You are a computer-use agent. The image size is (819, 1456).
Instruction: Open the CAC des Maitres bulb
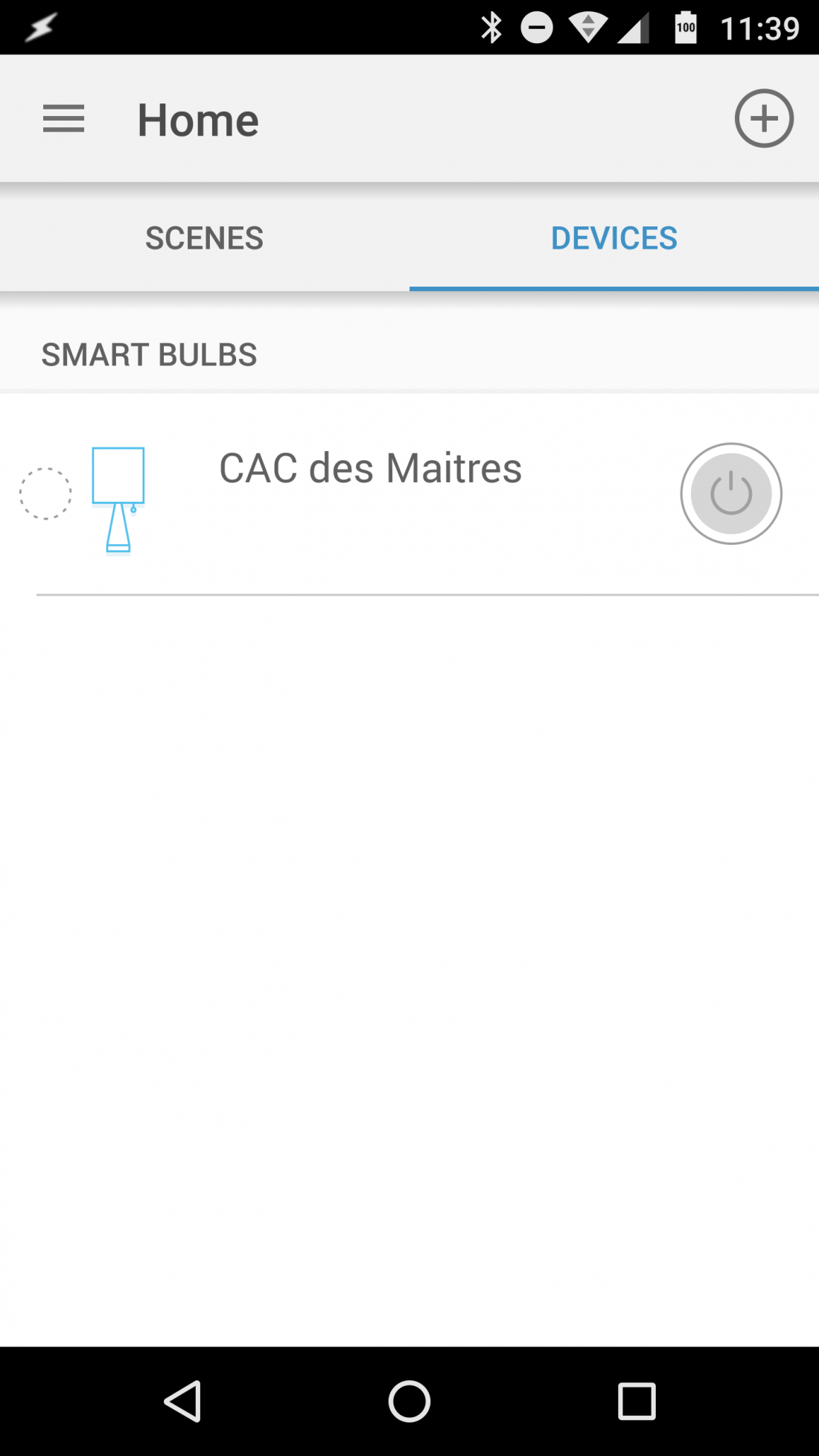370,469
